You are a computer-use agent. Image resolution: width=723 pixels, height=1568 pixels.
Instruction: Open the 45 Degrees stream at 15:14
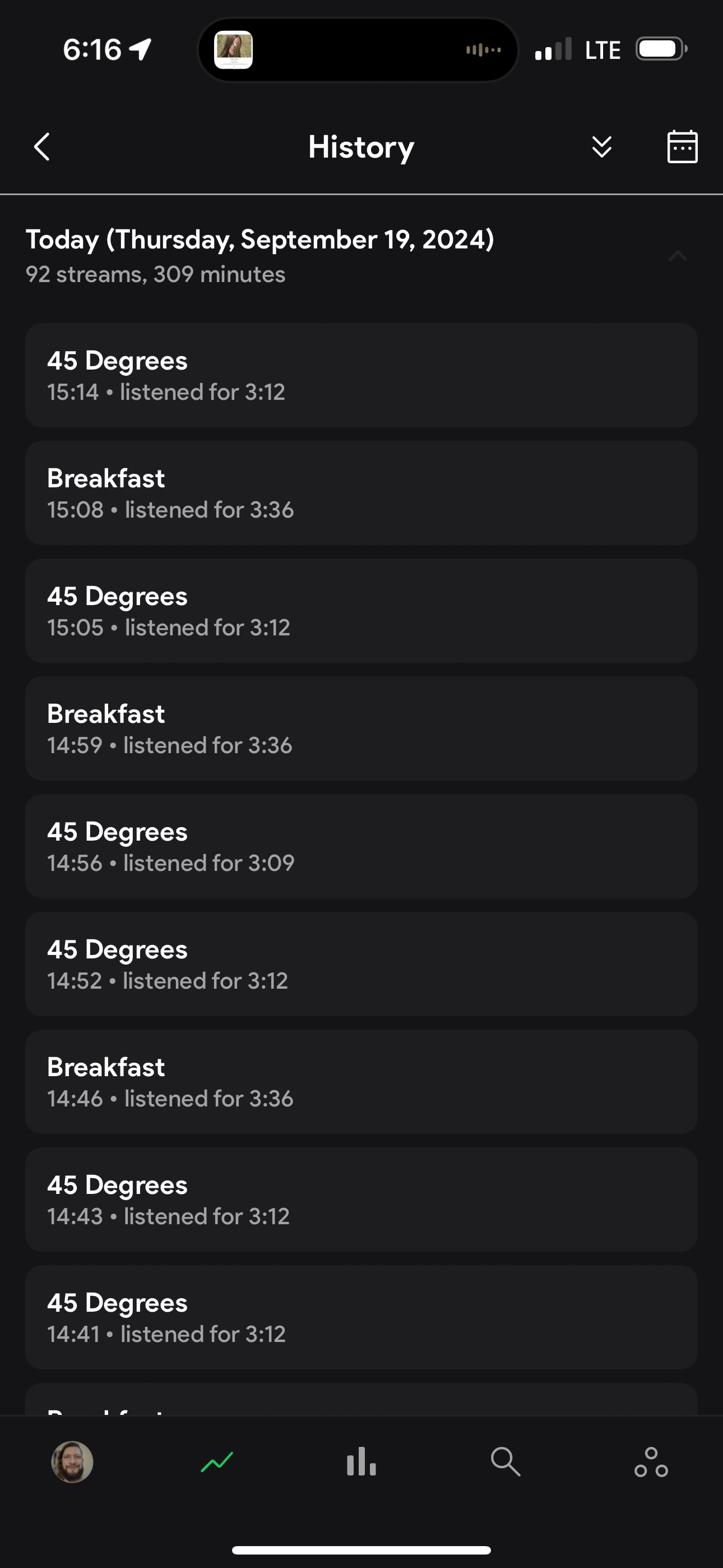(361, 375)
